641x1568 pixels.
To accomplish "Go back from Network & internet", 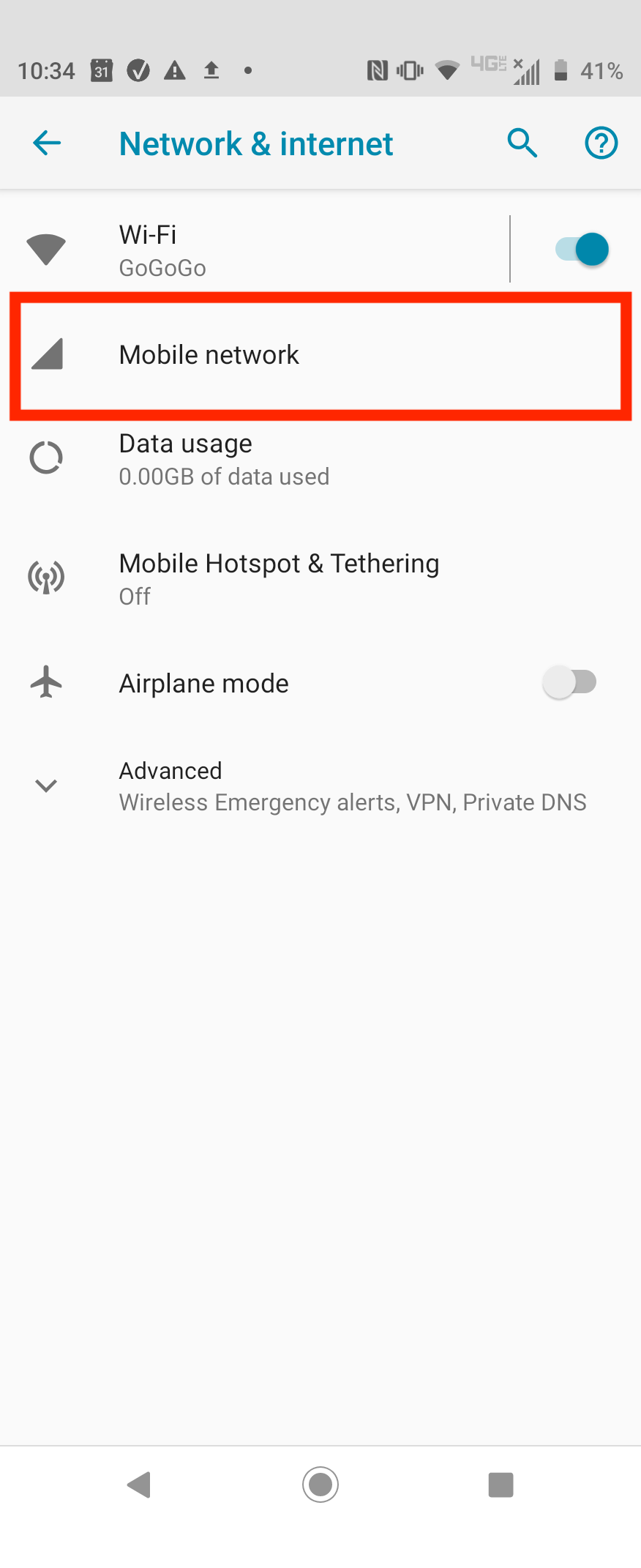I will click(x=47, y=143).
